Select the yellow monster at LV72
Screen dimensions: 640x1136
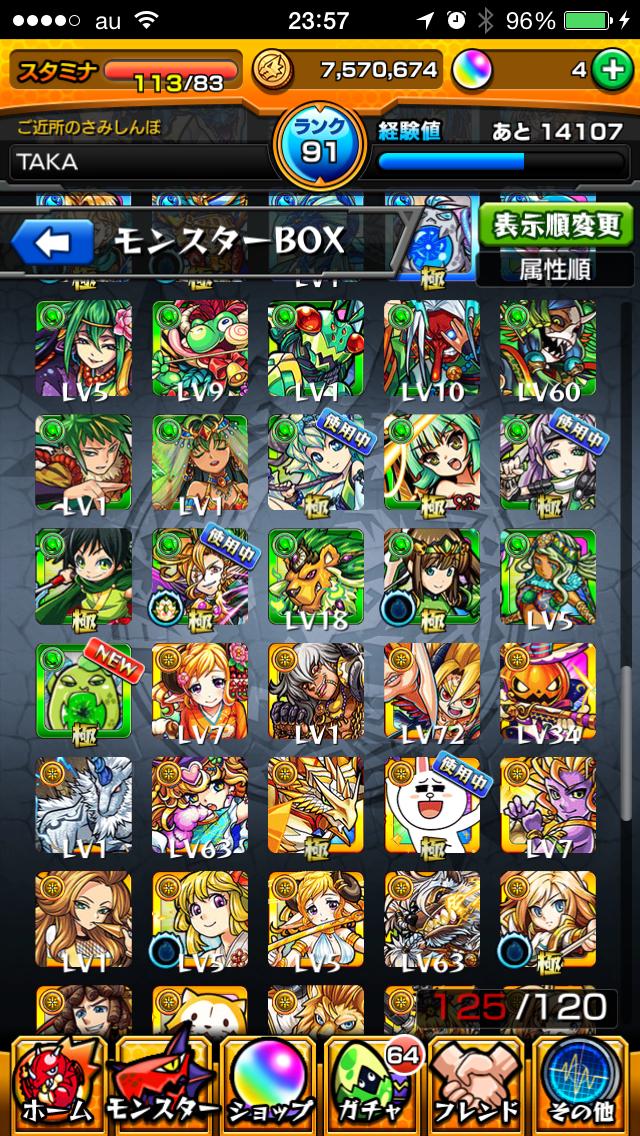point(431,692)
